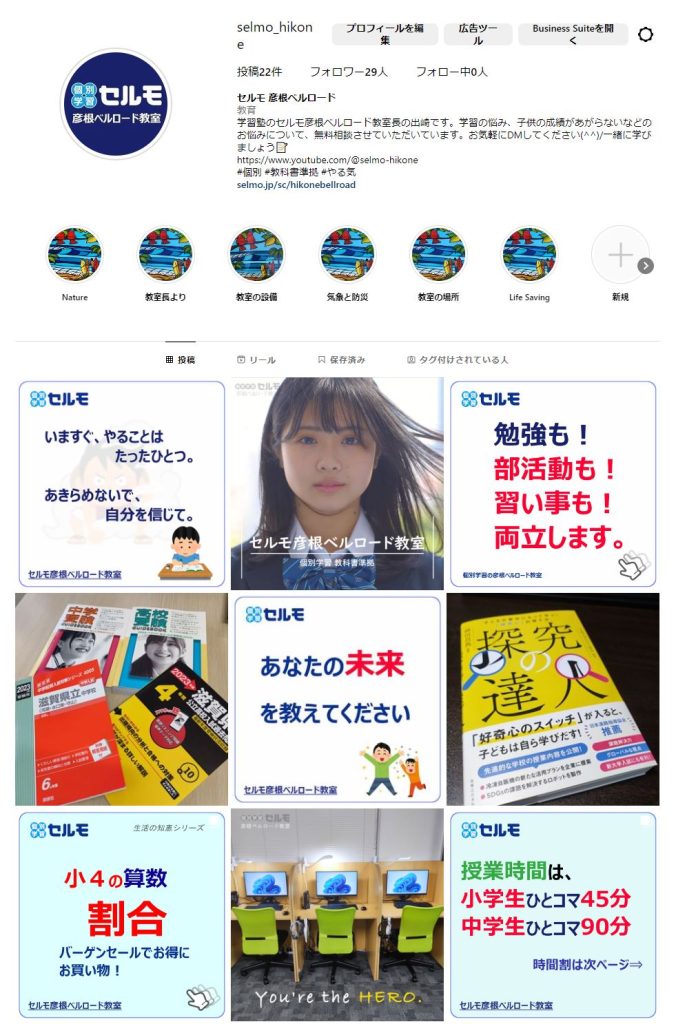This screenshot has width=676, height=1024.
Task: View the 教室の場所 highlight
Action: click(438, 255)
